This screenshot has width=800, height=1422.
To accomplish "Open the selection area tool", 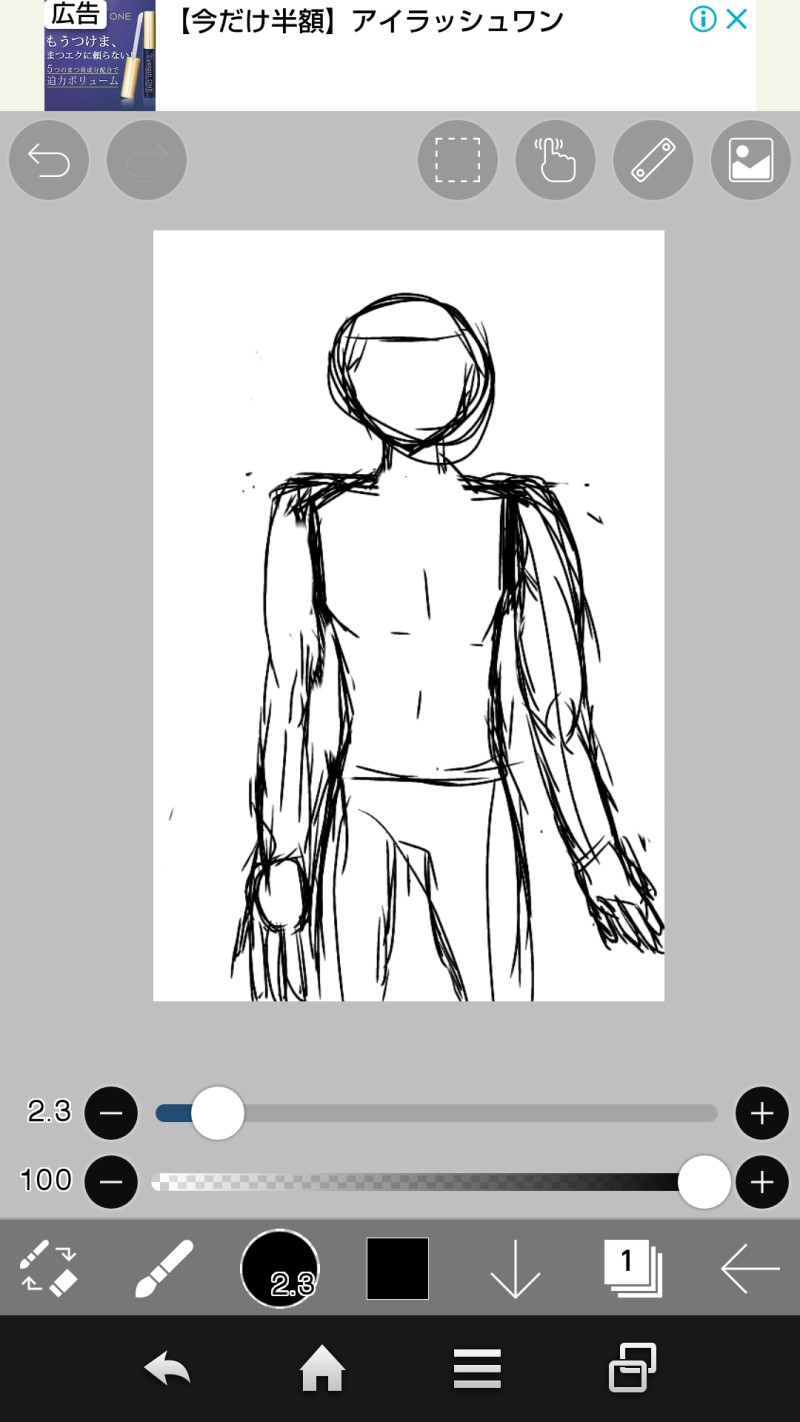I will [457, 160].
